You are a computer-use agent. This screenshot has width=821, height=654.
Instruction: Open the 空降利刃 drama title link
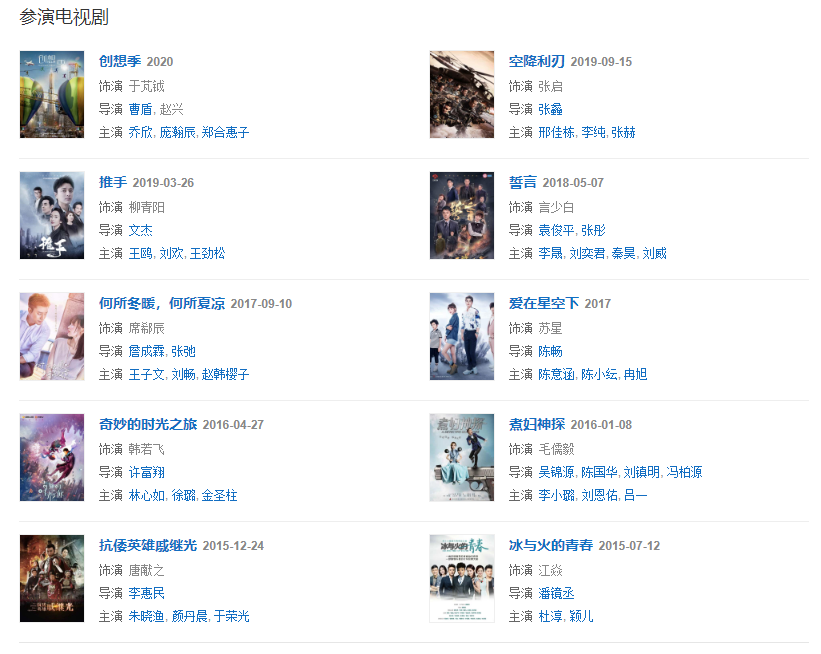[537, 61]
